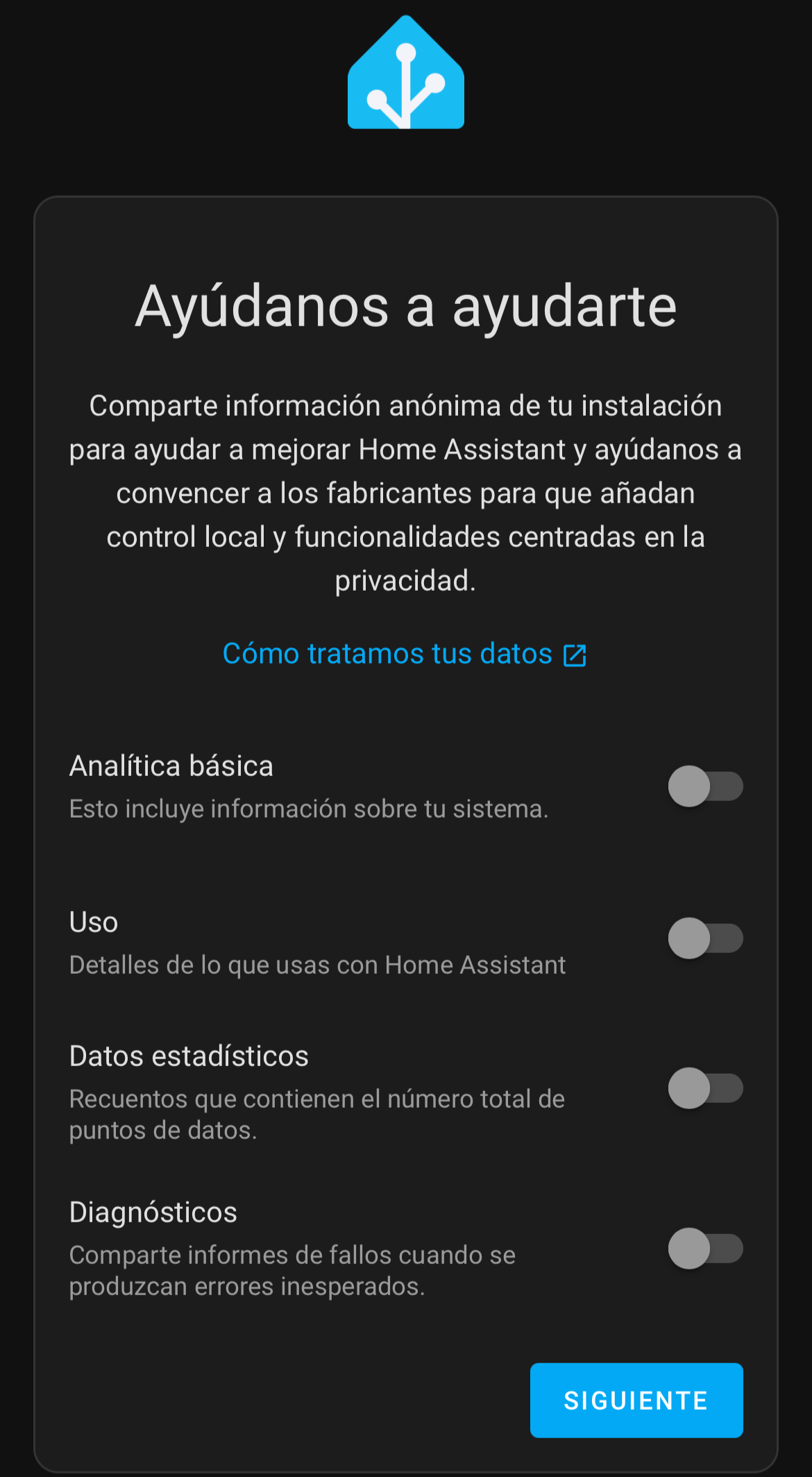Enable Diagnósticos crash report sharing

704,1249
